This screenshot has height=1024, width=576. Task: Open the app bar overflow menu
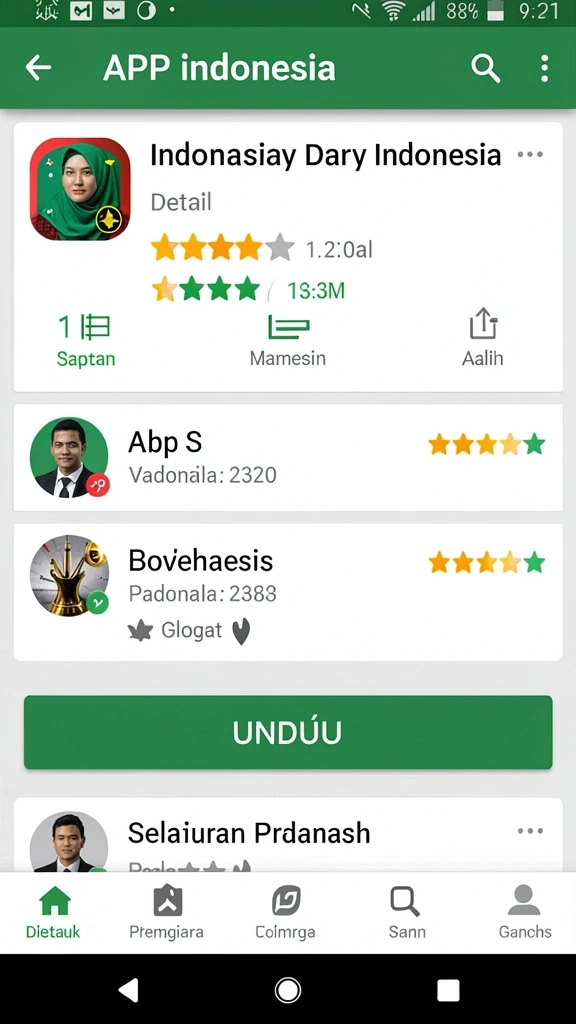click(x=544, y=68)
